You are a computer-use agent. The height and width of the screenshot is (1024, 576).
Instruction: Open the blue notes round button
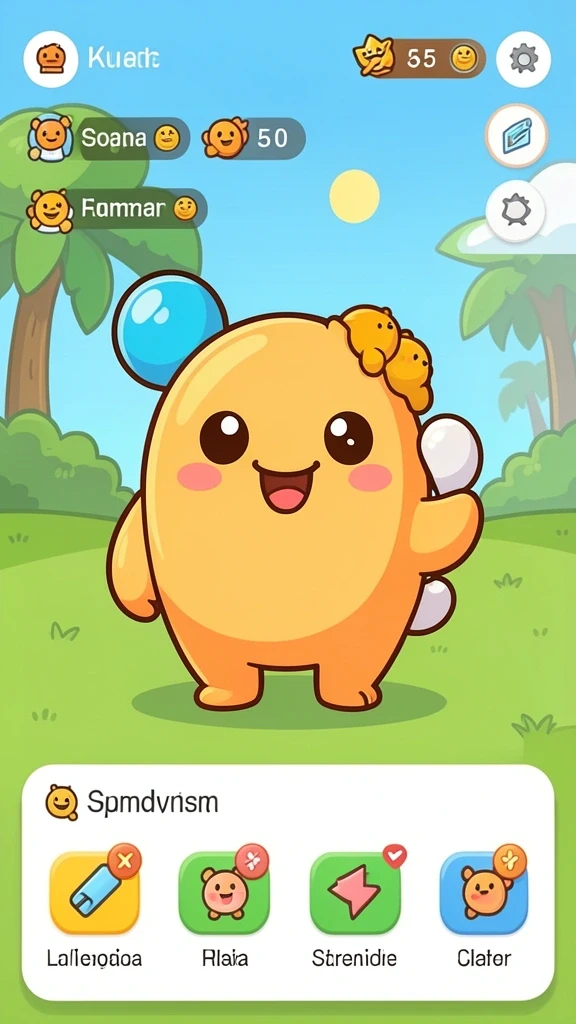[517, 136]
